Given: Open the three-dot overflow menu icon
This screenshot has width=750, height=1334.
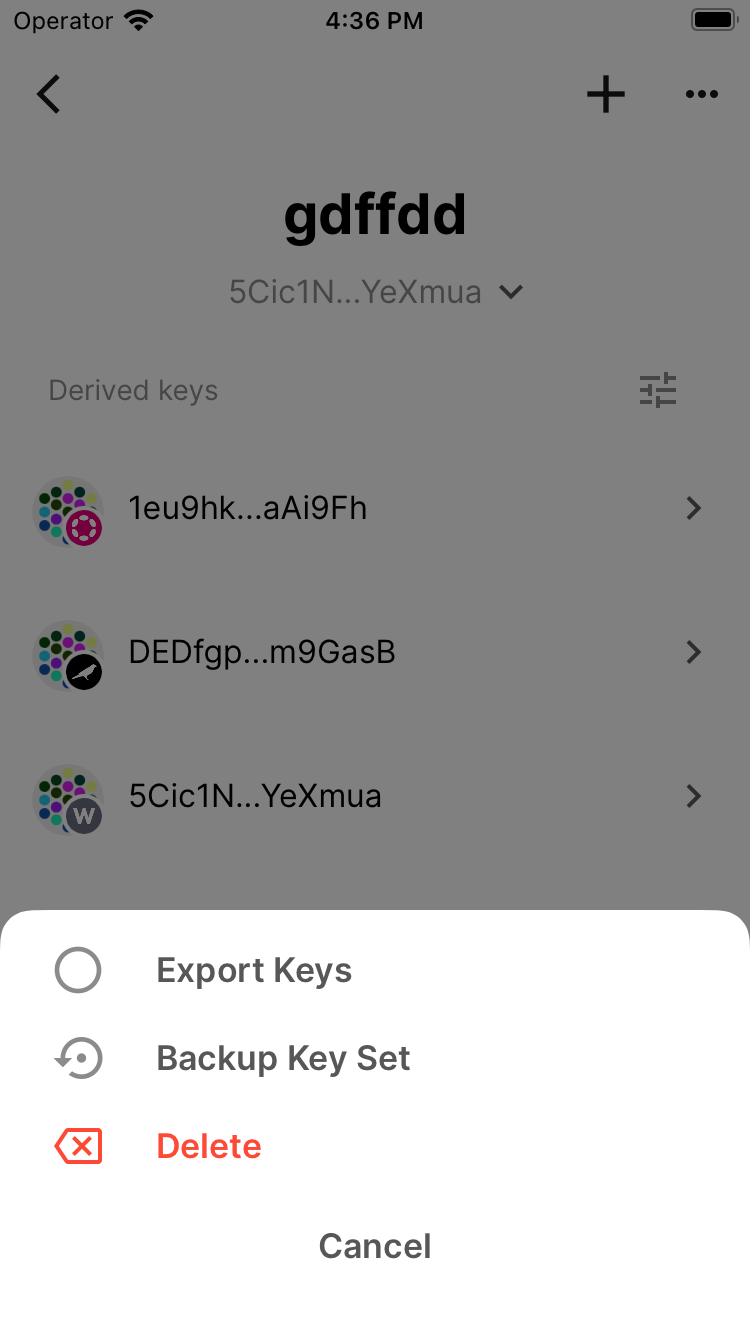Looking at the screenshot, I should coord(701,94).
